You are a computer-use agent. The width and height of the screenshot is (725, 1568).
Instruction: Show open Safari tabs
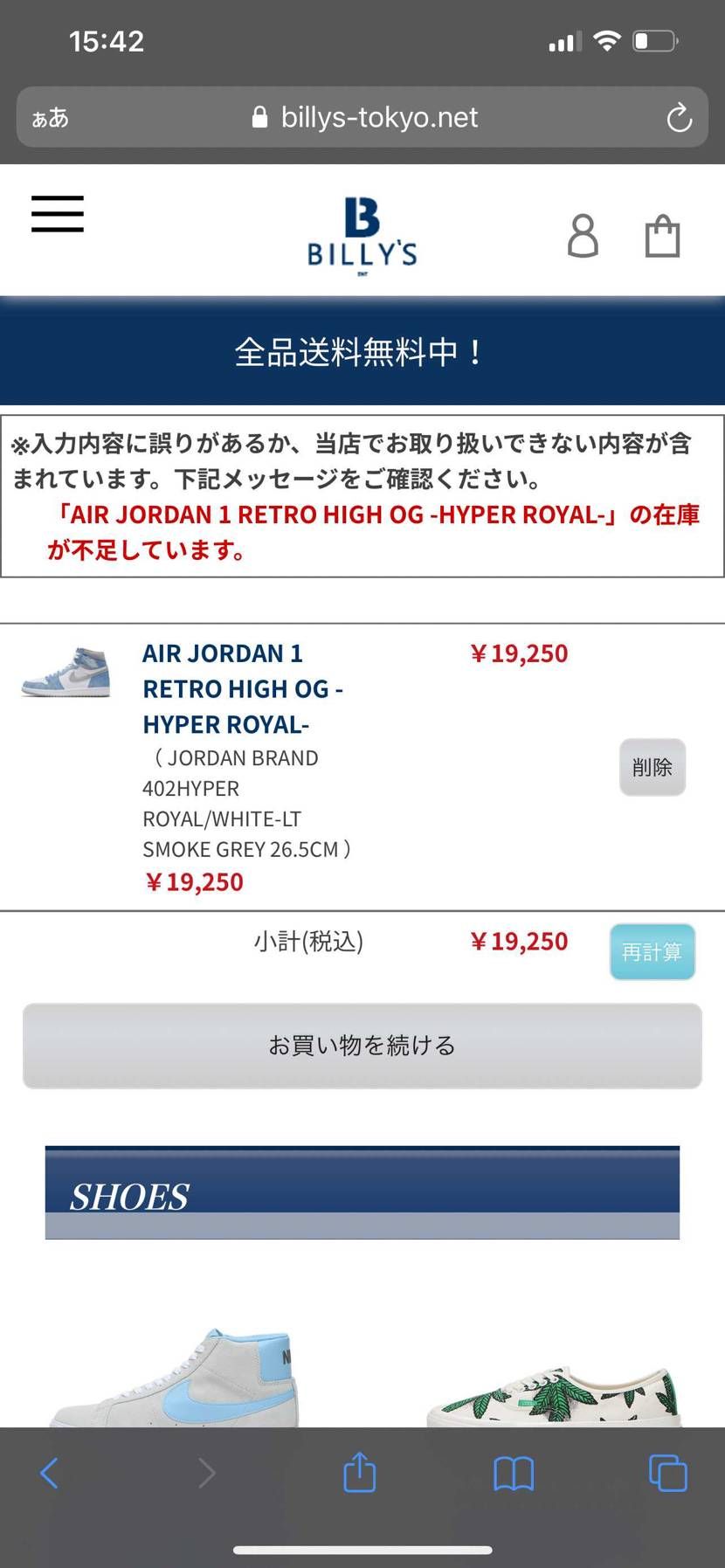point(667,1473)
